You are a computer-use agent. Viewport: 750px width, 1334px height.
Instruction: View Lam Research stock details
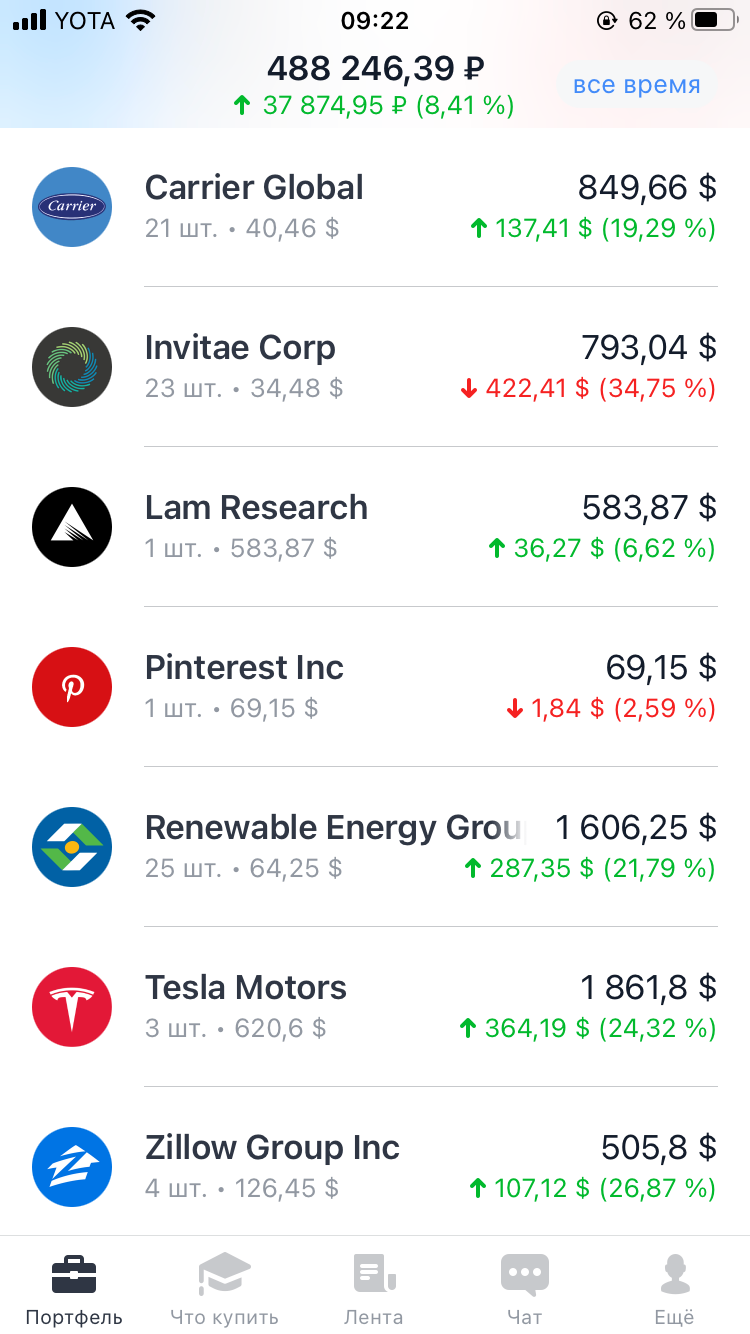(375, 527)
